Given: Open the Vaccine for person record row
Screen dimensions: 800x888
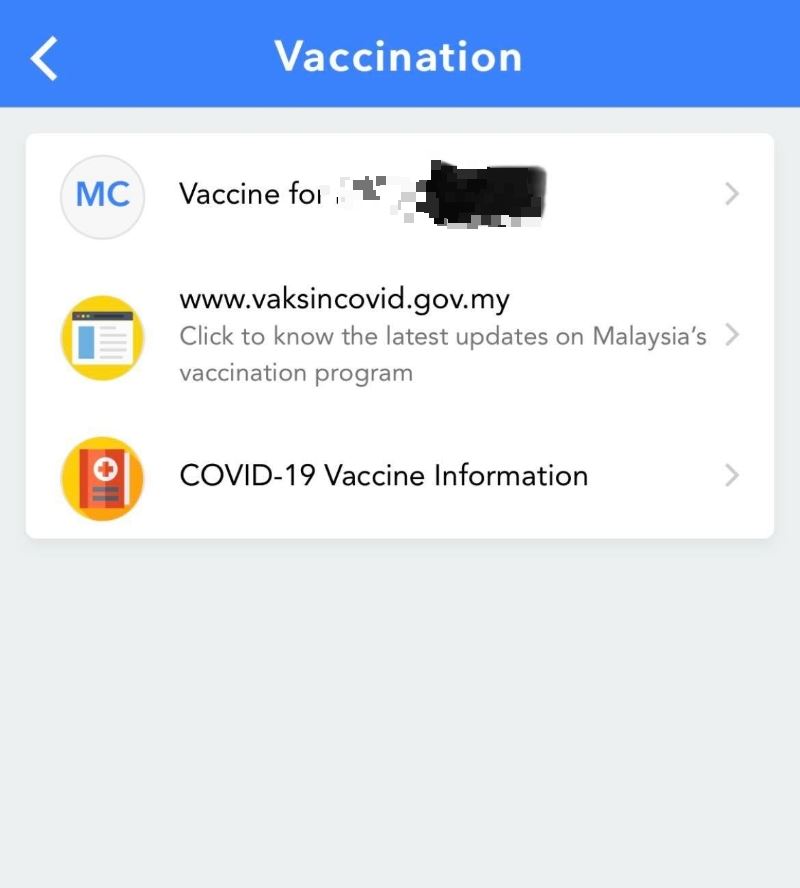Looking at the screenshot, I should click(x=400, y=194).
